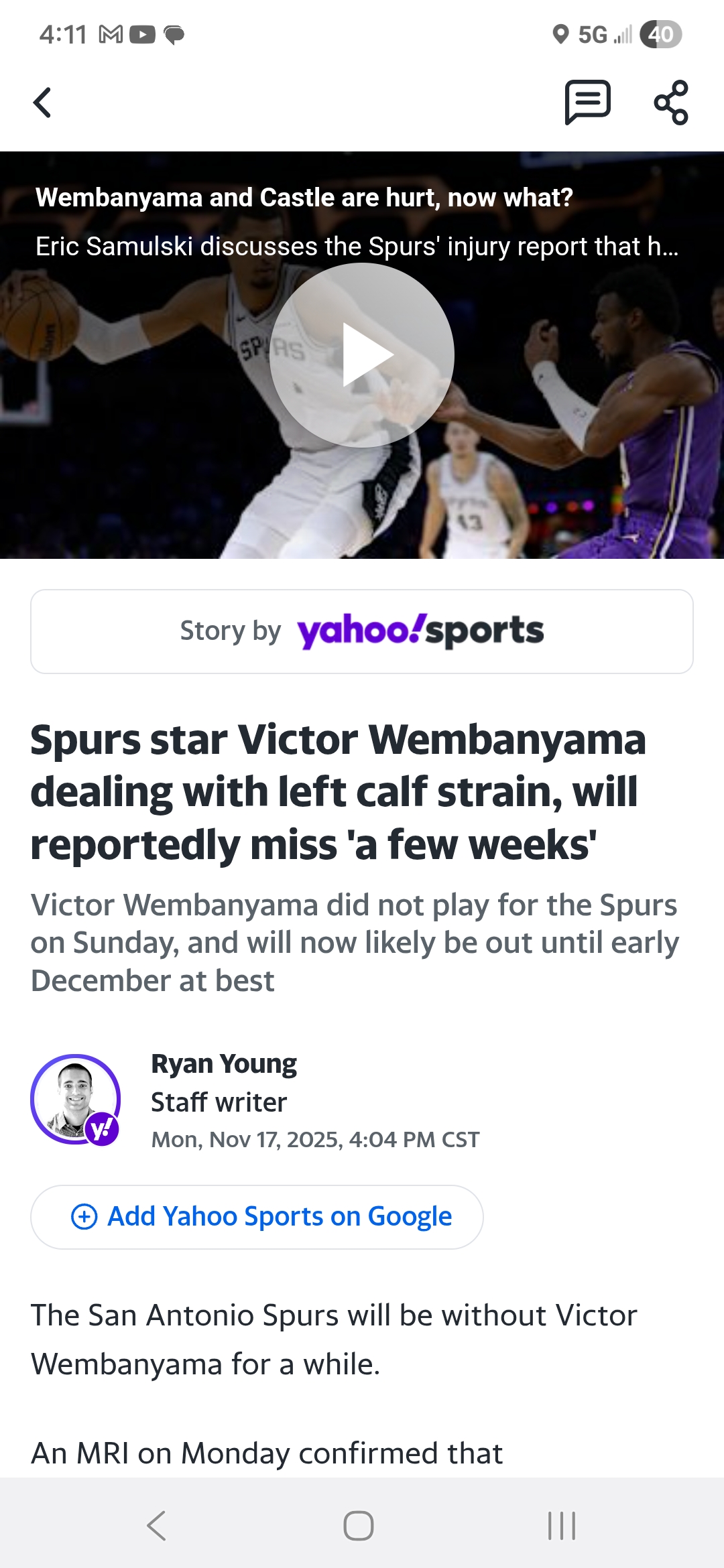Open the comments icon
The height and width of the screenshot is (1568, 724).
(587, 102)
